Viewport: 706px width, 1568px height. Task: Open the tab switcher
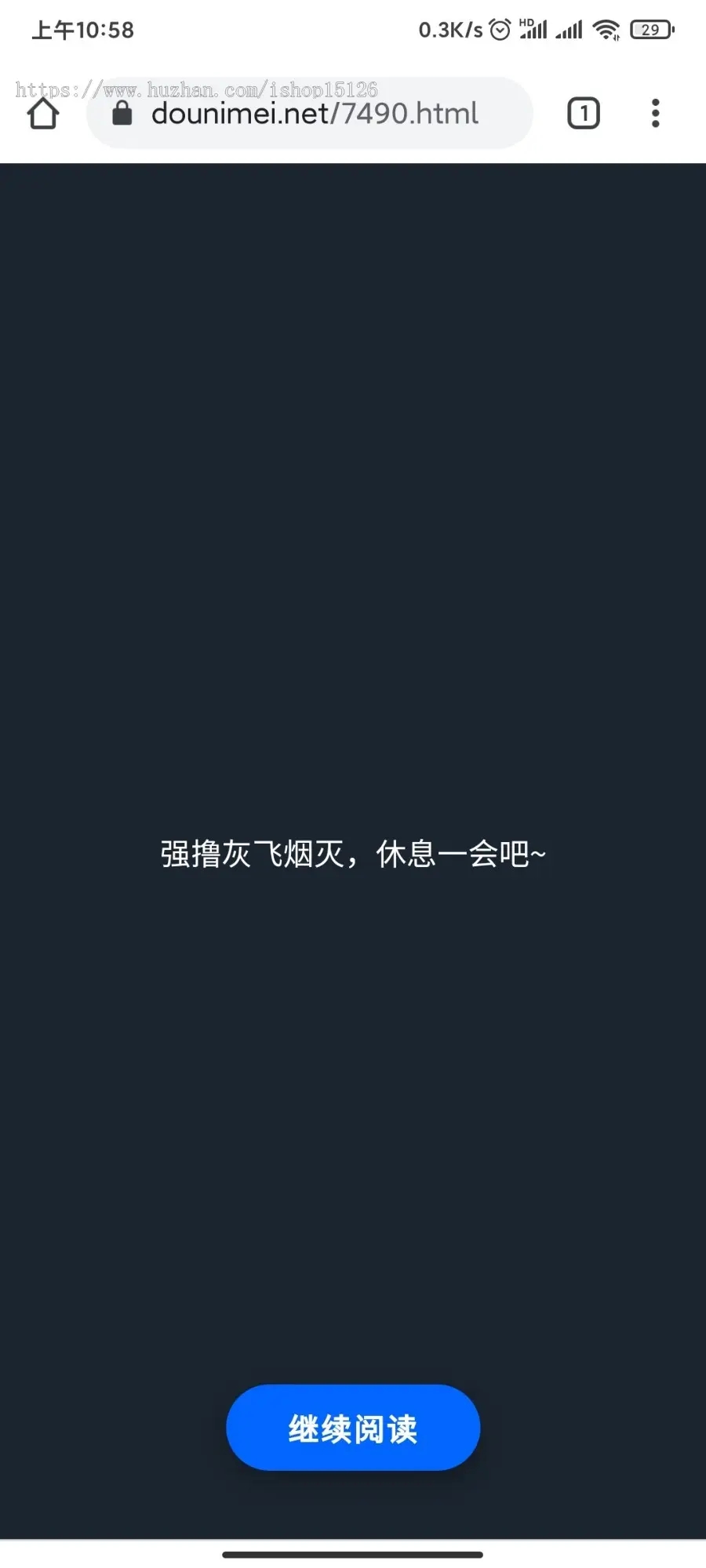coord(583,114)
